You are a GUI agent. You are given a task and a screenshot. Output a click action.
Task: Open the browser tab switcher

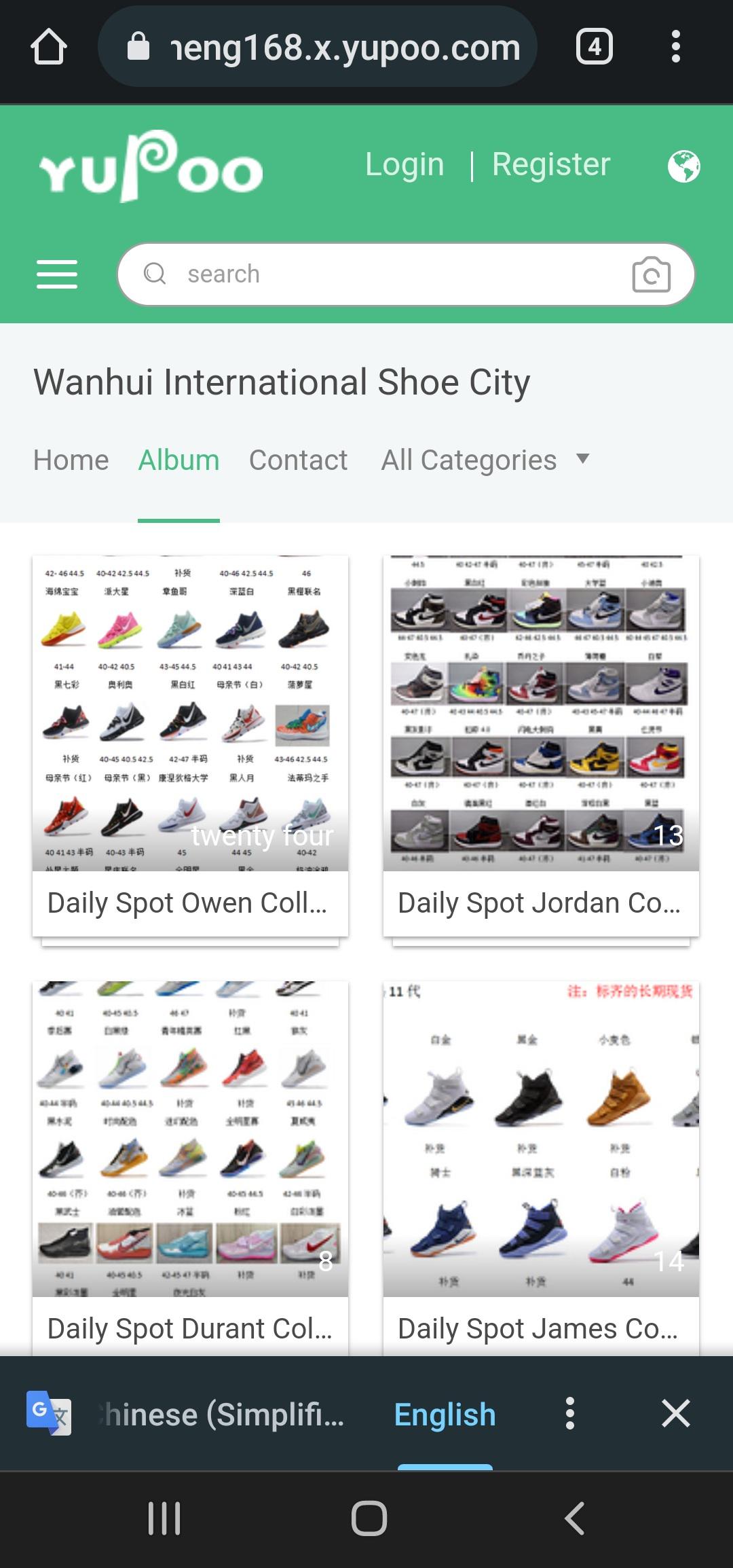click(x=594, y=47)
